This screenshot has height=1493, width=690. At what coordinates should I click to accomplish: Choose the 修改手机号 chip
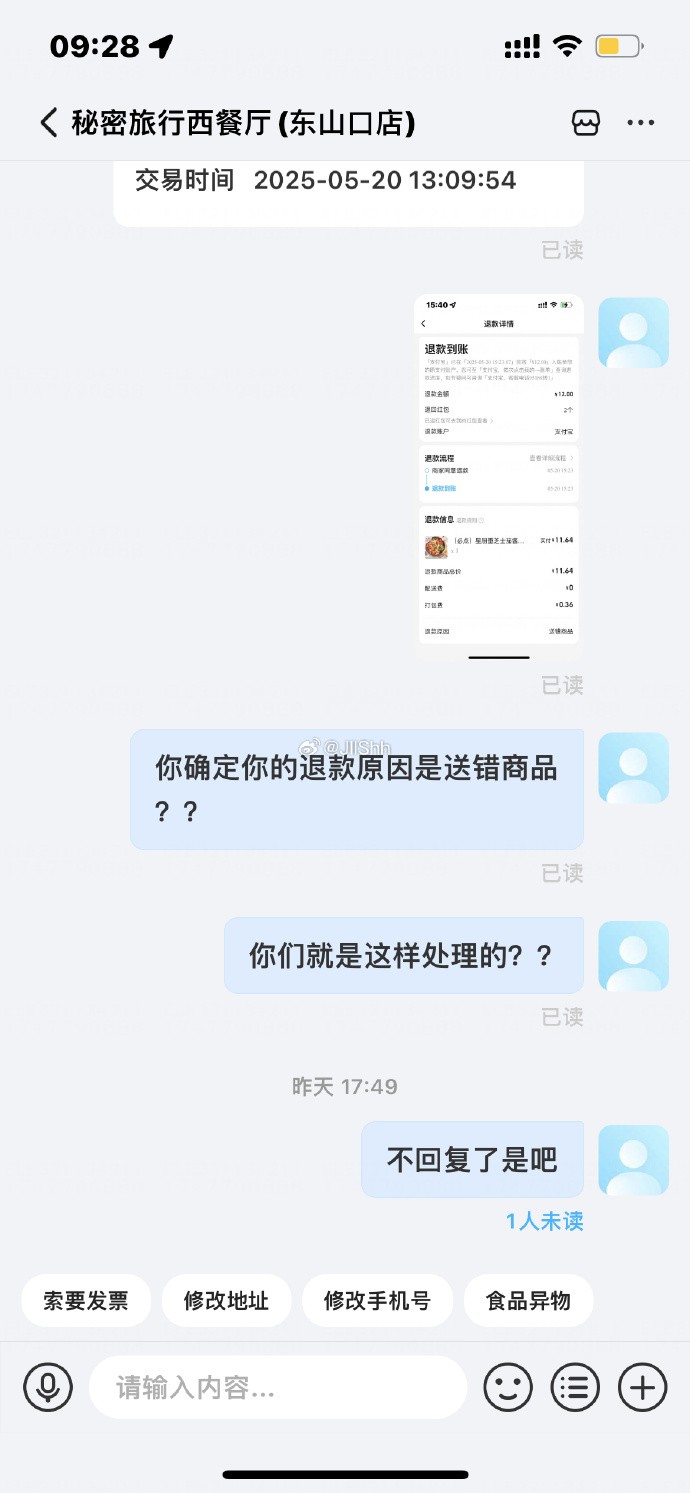pos(377,1301)
